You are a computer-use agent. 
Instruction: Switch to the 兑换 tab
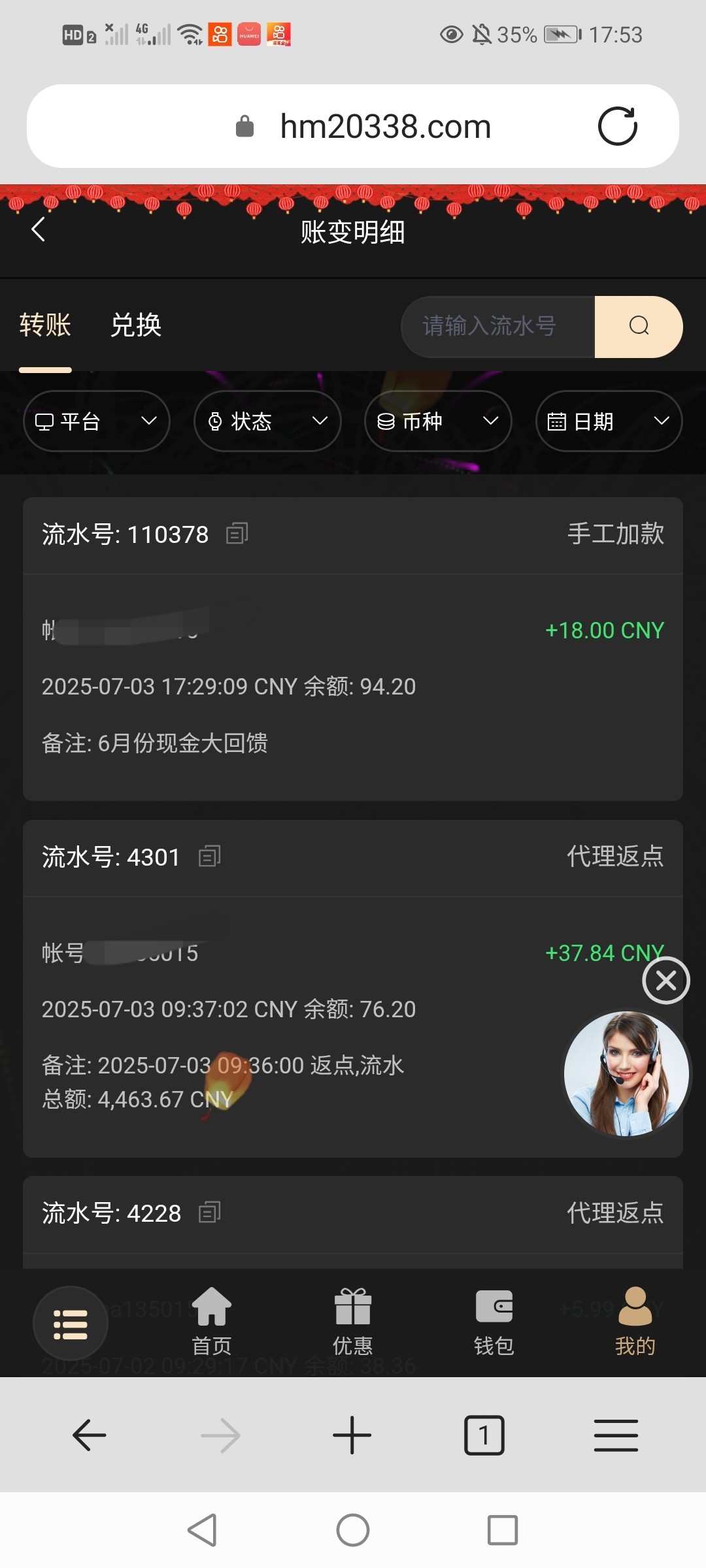[x=136, y=325]
